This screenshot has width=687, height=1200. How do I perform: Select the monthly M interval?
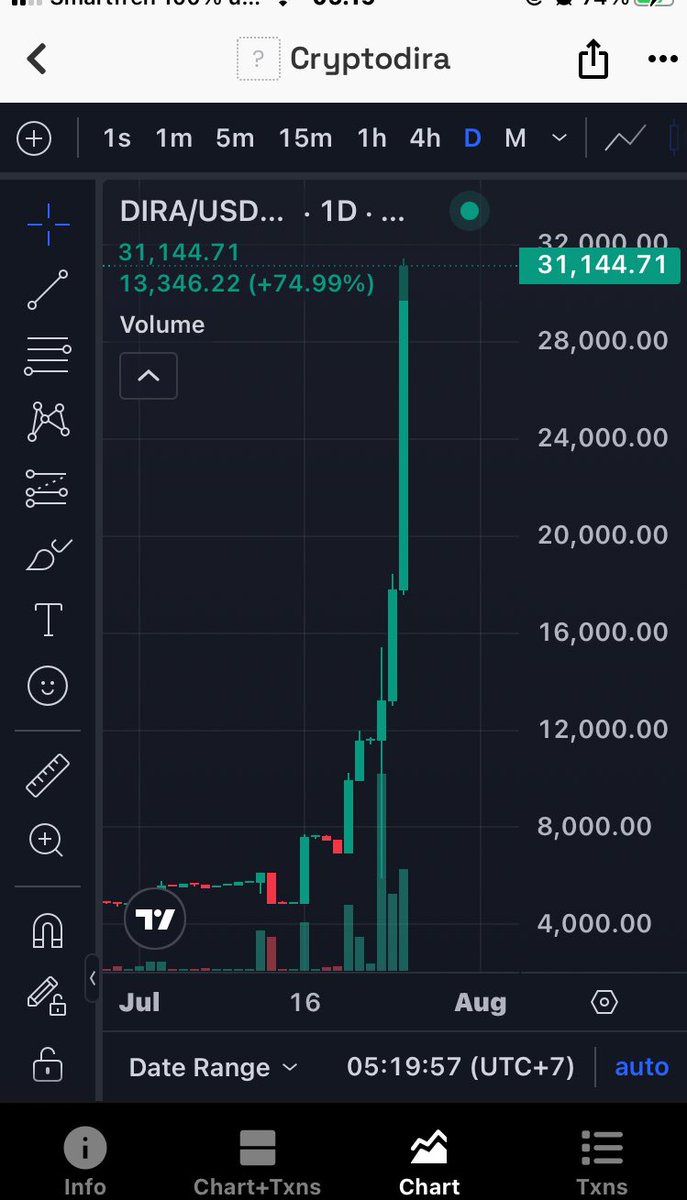515,138
